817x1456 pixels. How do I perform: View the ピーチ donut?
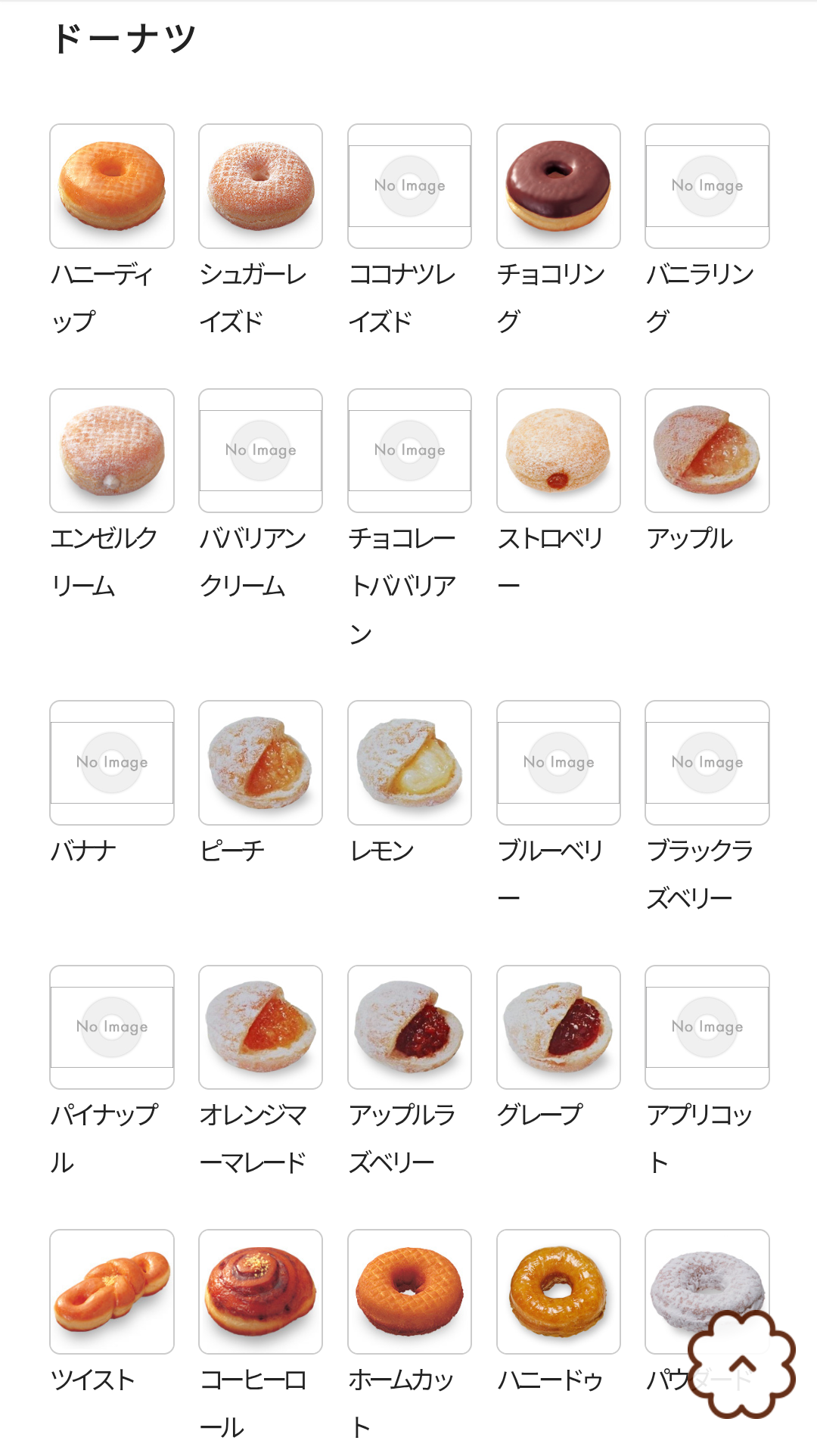tap(260, 763)
